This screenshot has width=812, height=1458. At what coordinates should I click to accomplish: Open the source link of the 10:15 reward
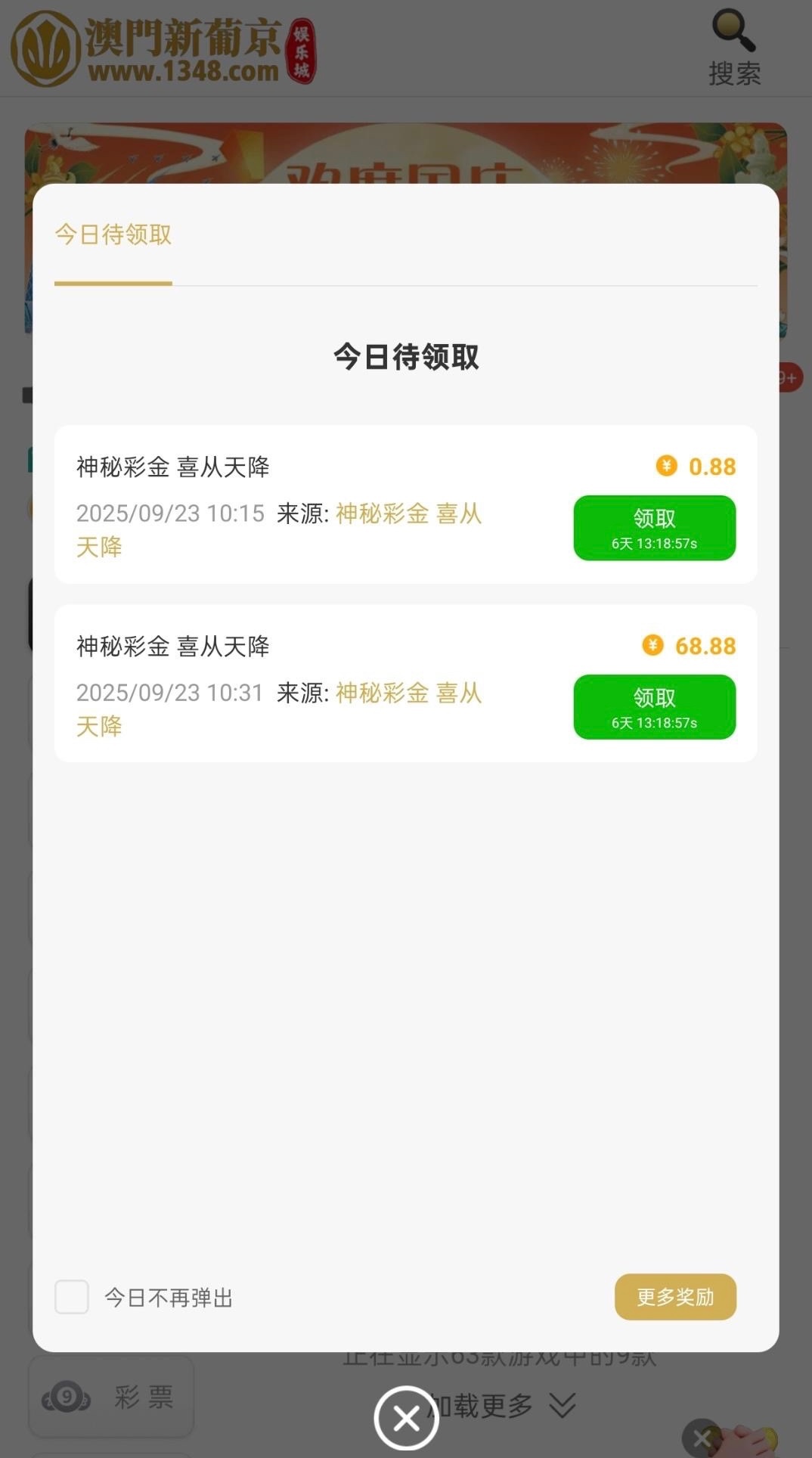pyautogui.click(x=408, y=514)
